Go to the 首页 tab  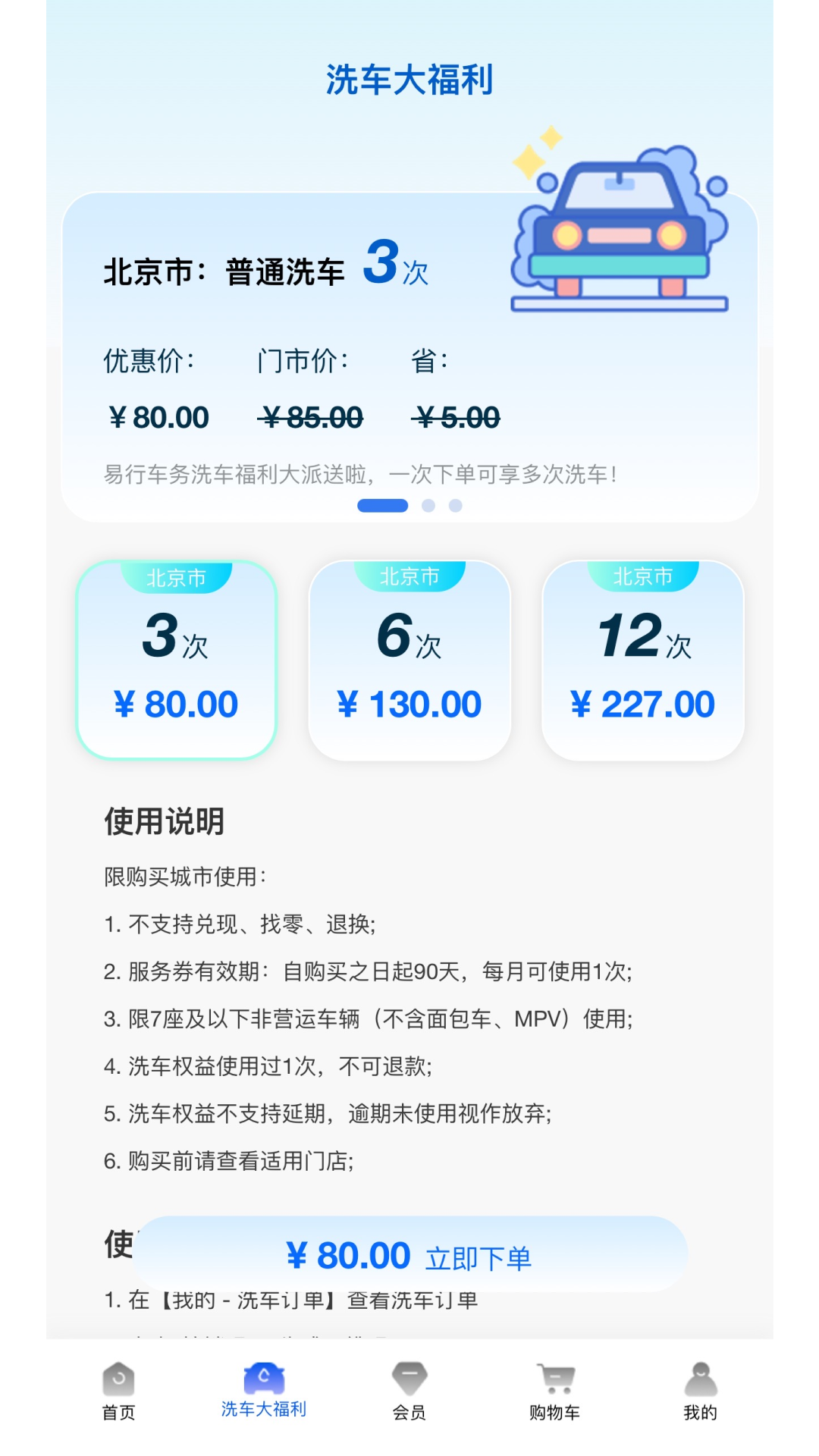[x=118, y=1392]
